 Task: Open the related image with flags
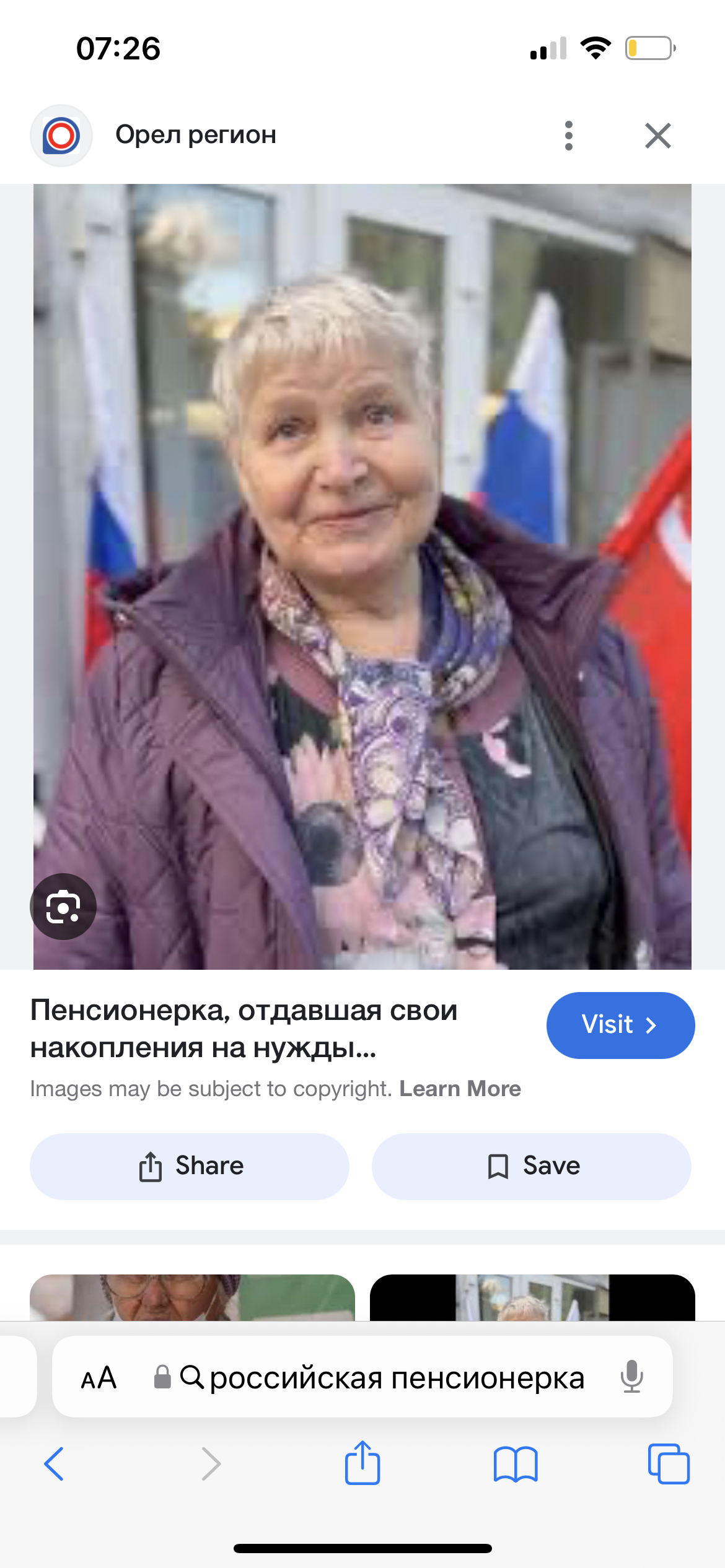click(532, 1297)
